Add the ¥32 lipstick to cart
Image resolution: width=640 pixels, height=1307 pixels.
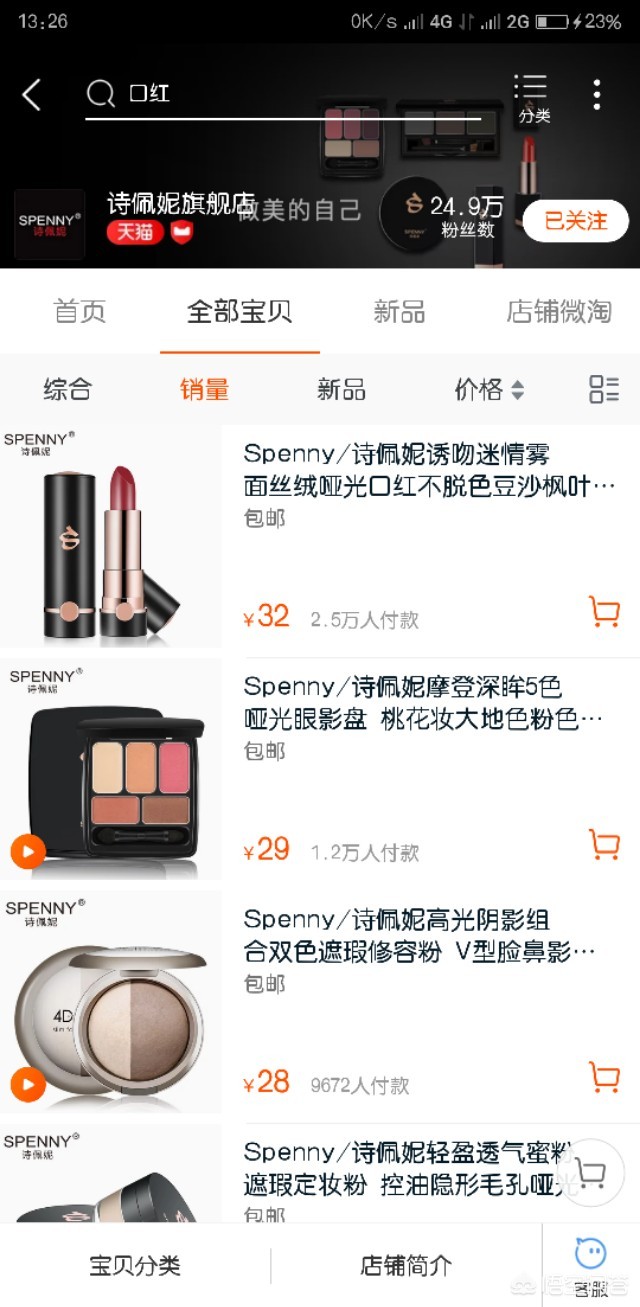604,611
